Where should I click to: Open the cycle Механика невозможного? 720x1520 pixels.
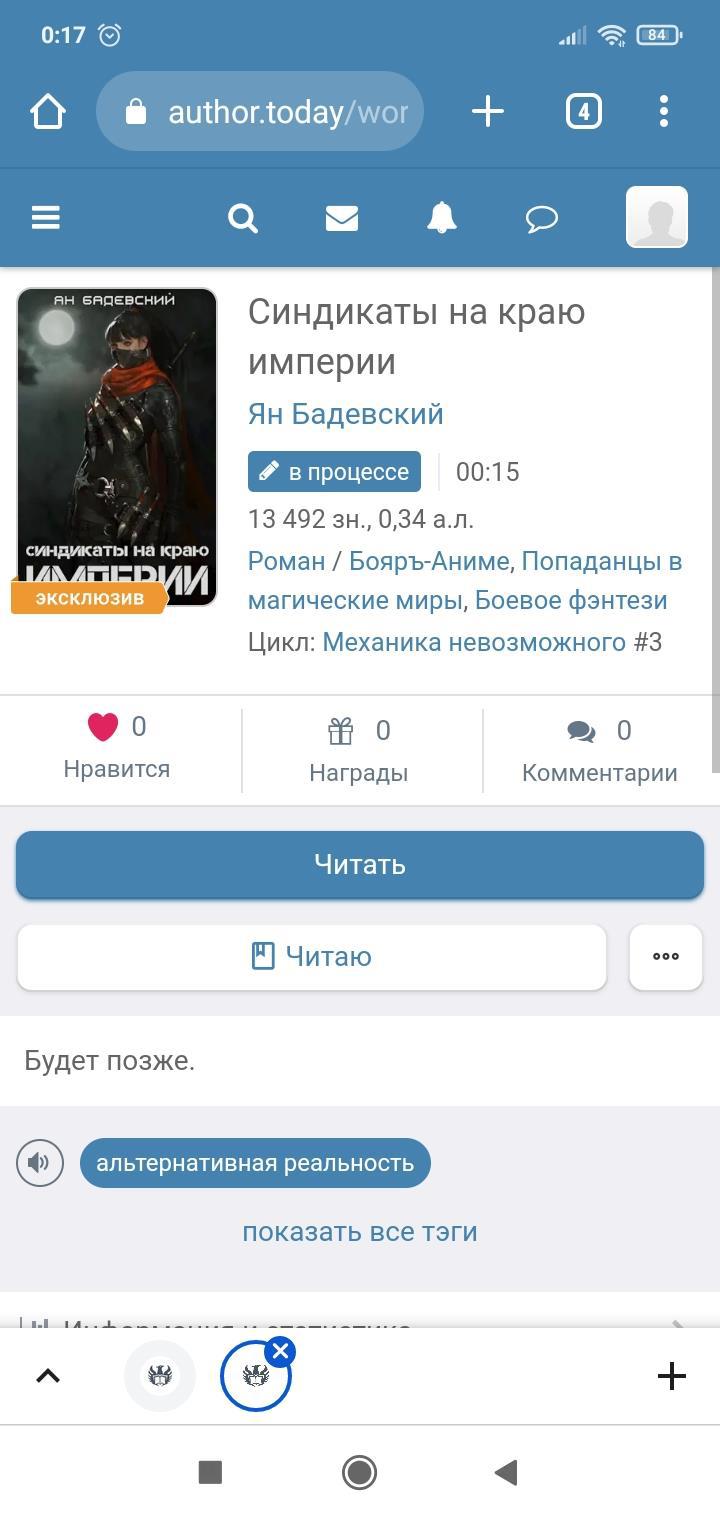474,642
